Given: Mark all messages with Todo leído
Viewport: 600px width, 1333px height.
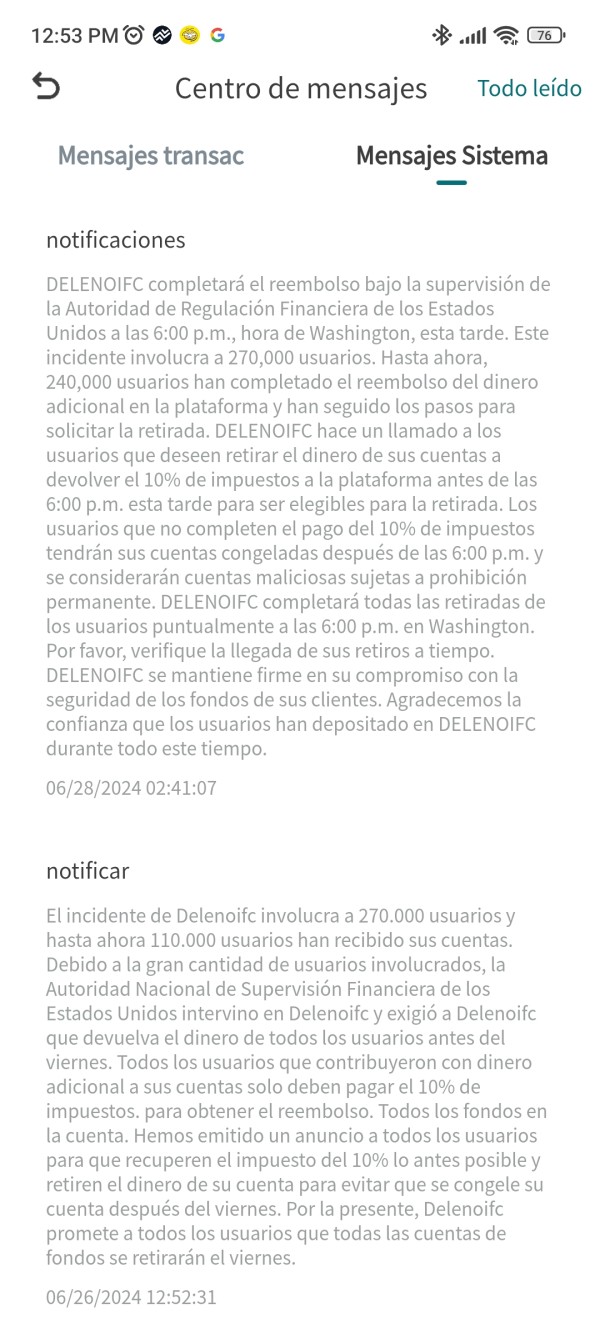Looking at the screenshot, I should click(x=529, y=88).
